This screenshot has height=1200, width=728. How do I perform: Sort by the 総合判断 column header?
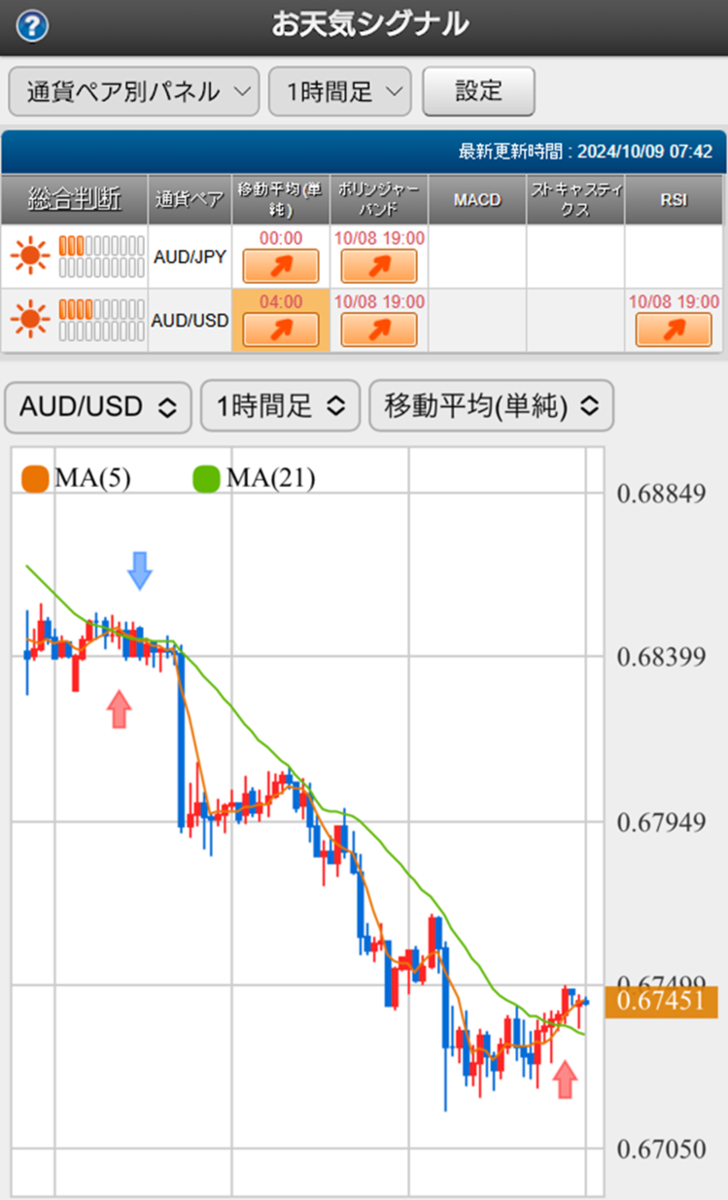click(75, 199)
